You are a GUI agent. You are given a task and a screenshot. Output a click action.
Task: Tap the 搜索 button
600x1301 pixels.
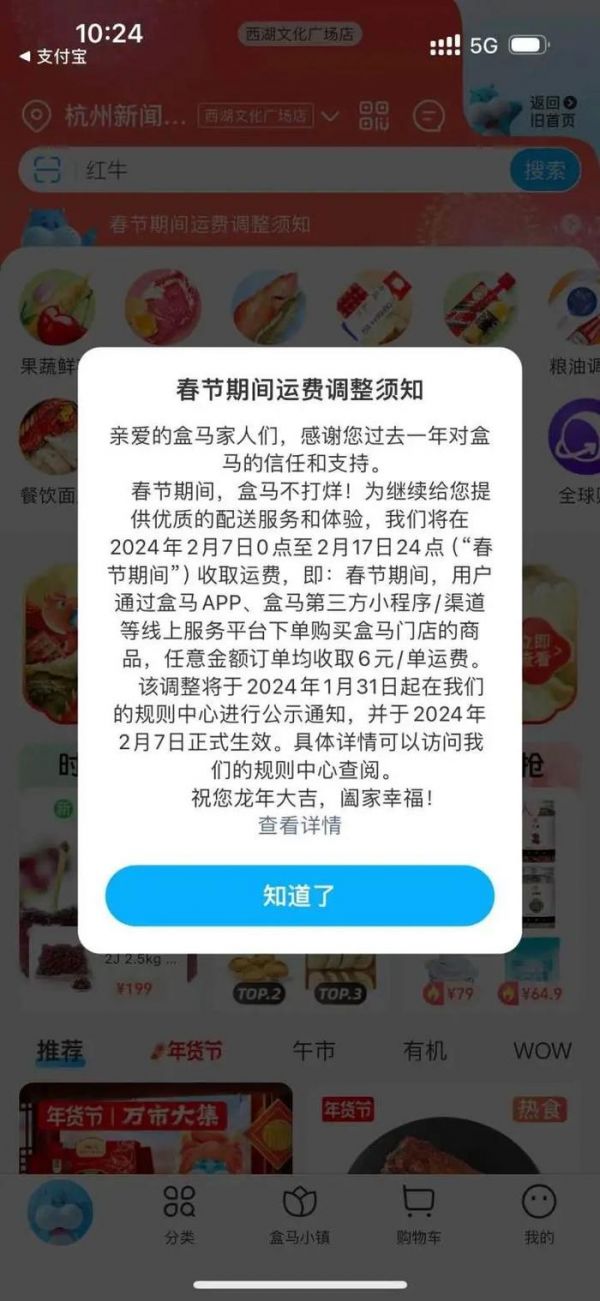click(544, 170)
